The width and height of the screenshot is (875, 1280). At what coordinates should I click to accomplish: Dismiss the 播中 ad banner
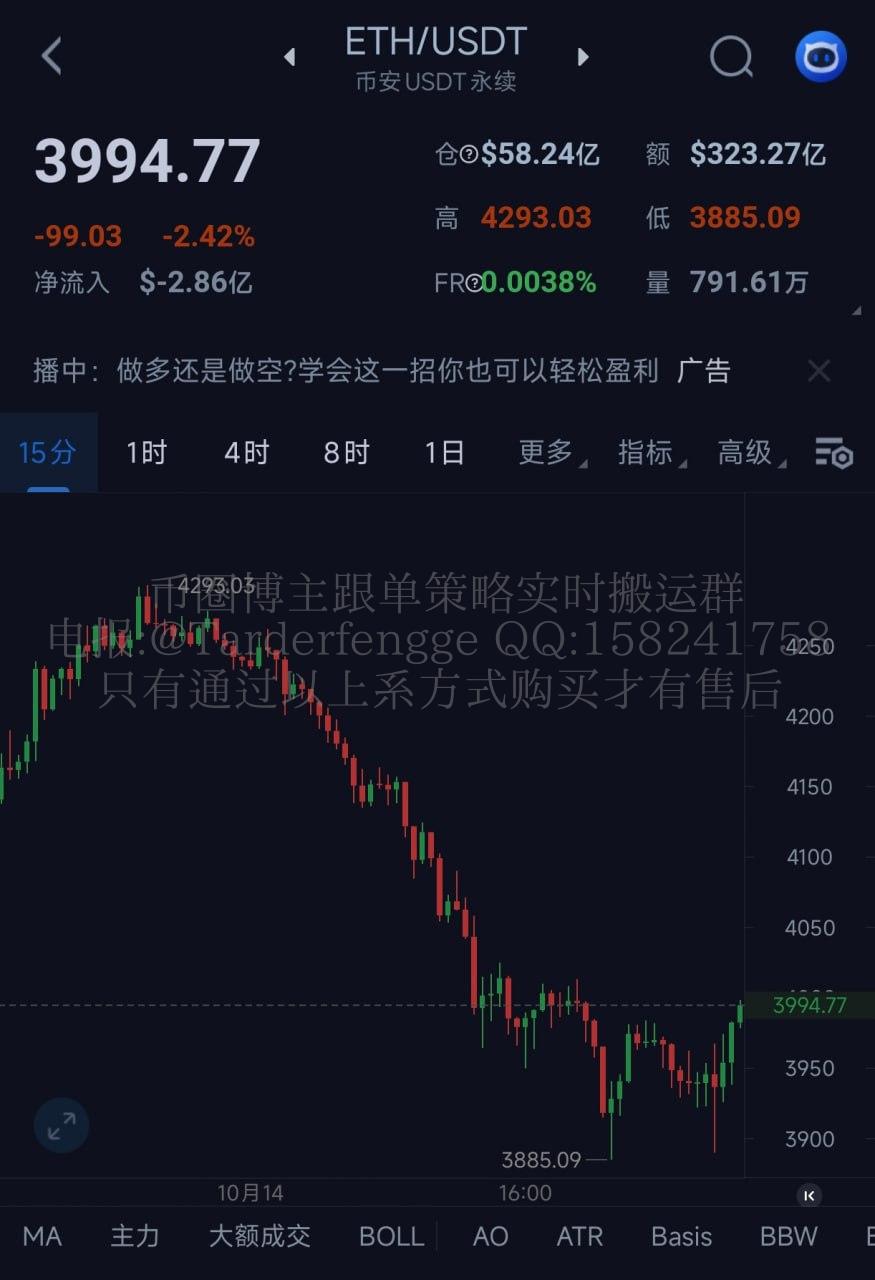pyautogui.click(x=819, y=372)
